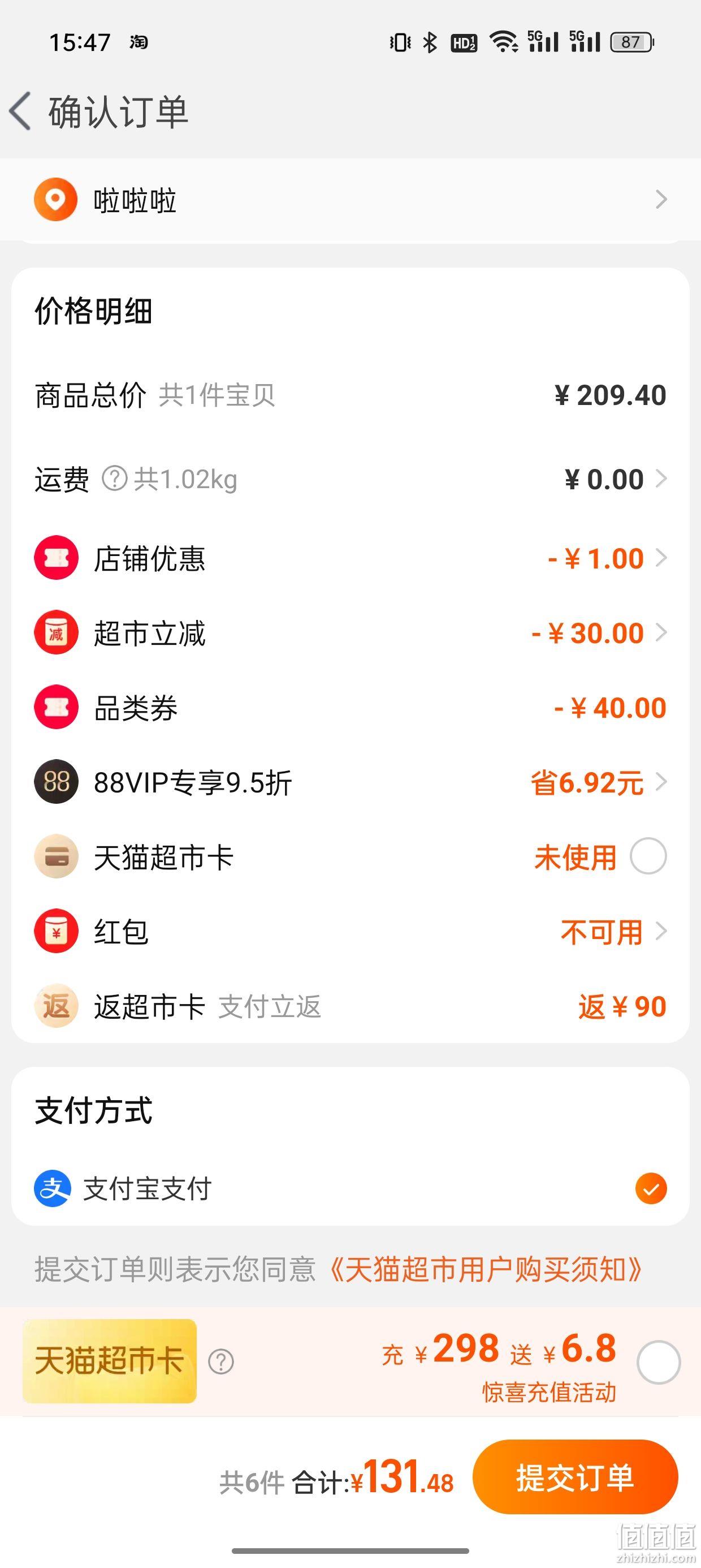Open the 店铺优惠 discount row
Screen dimensions: 701x1568
(350, 558)
